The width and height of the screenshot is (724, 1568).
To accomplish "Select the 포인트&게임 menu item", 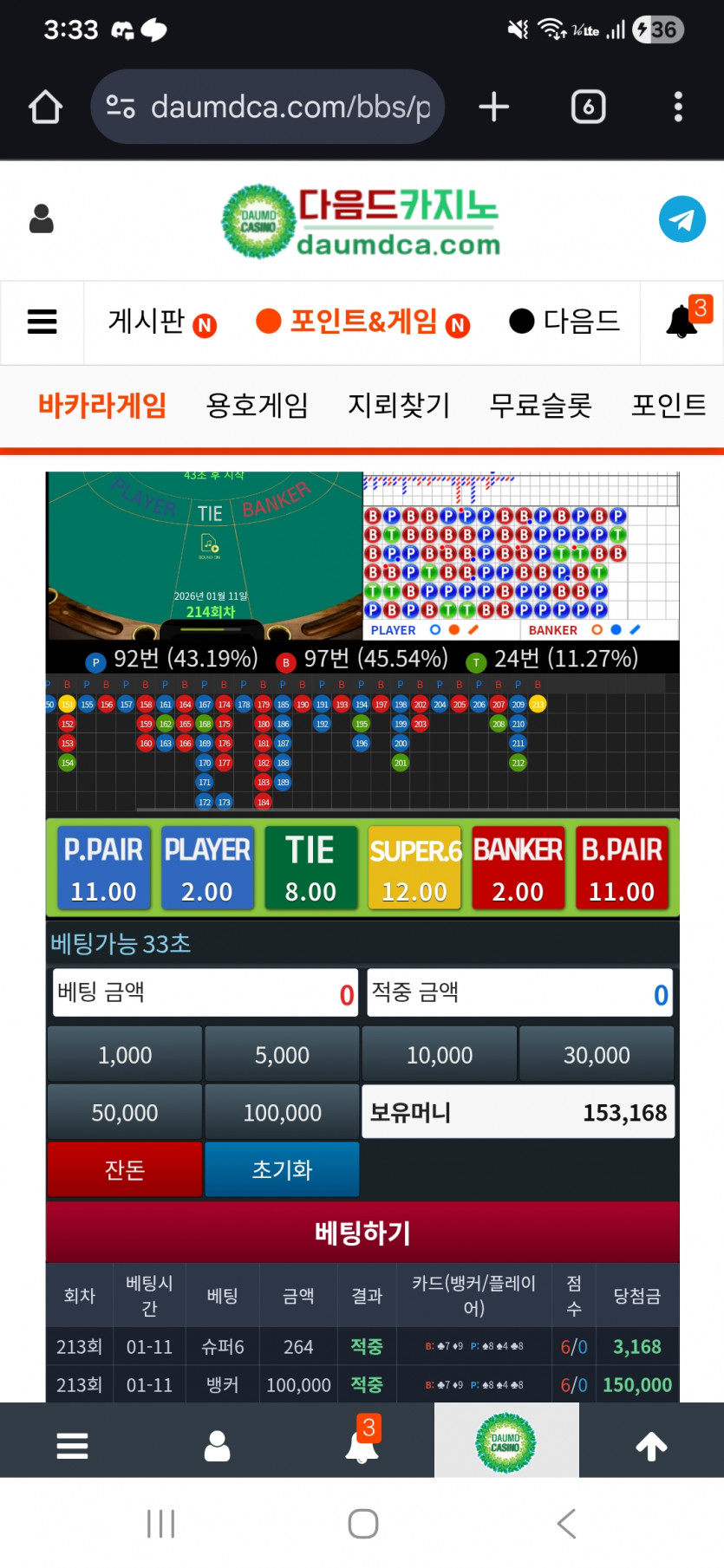I will pos(359,321).
